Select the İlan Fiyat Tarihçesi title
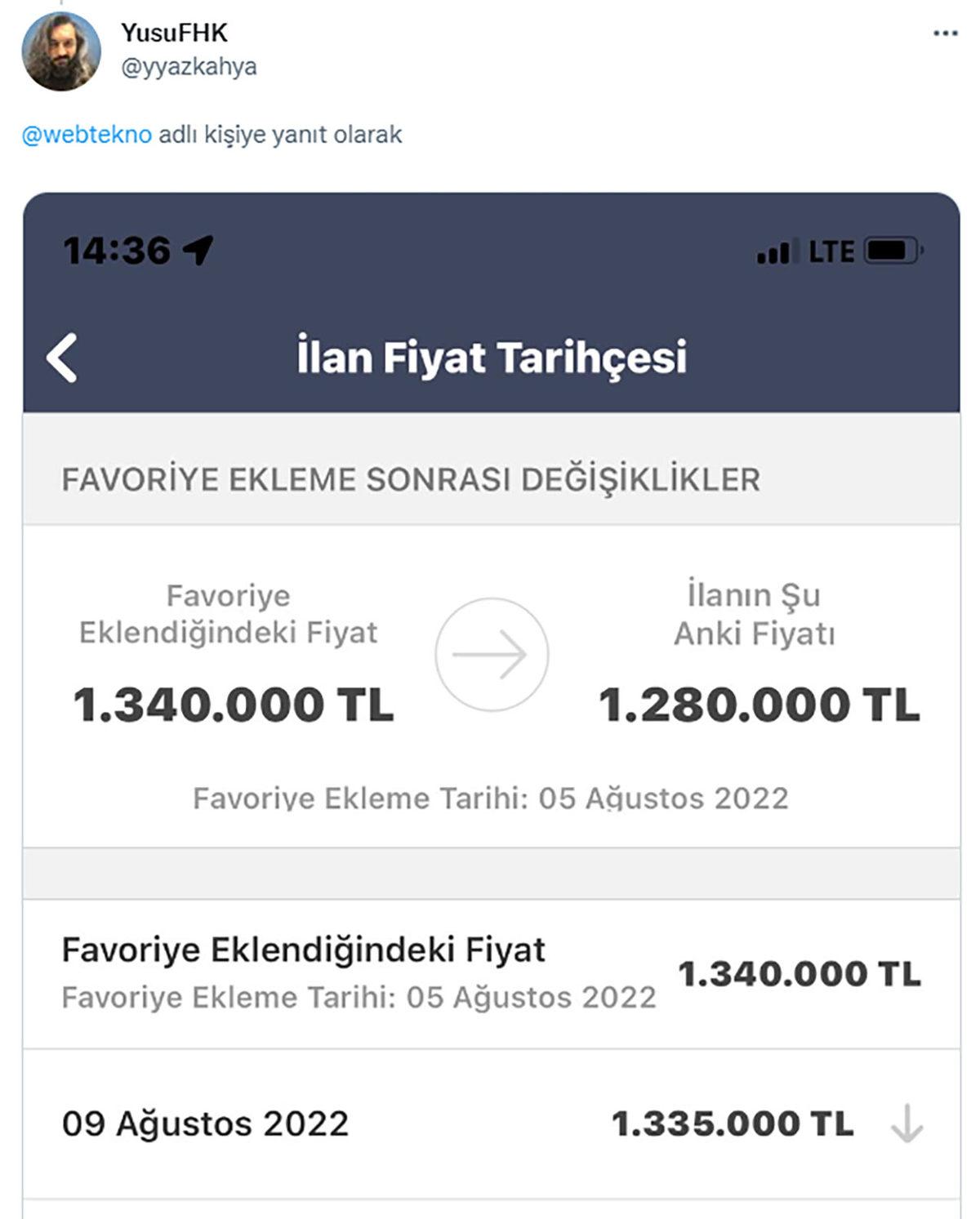 click(492, 354)
